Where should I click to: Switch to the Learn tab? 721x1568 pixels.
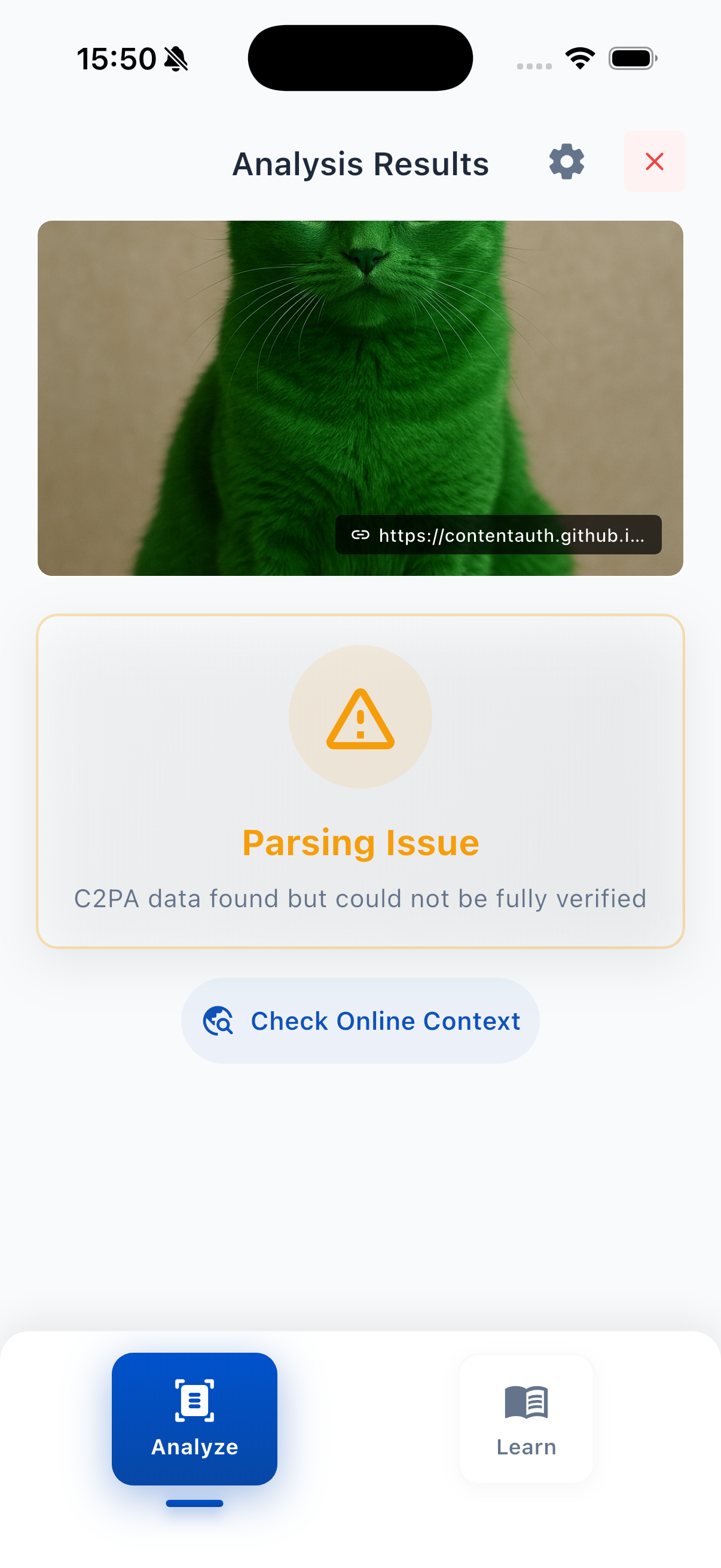coord(526,1420)
